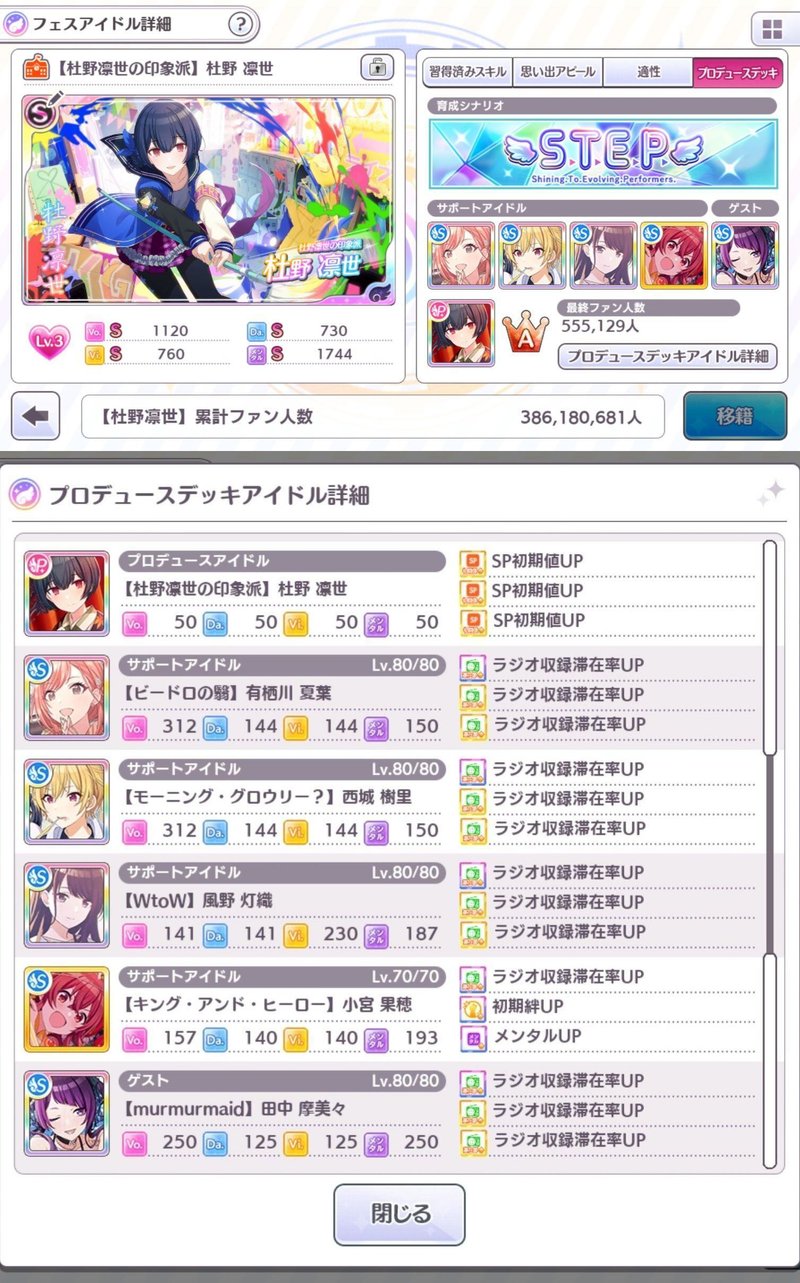
Task: View the 杜野凛世 idol card artwork
Action: (x=209, y=200)
